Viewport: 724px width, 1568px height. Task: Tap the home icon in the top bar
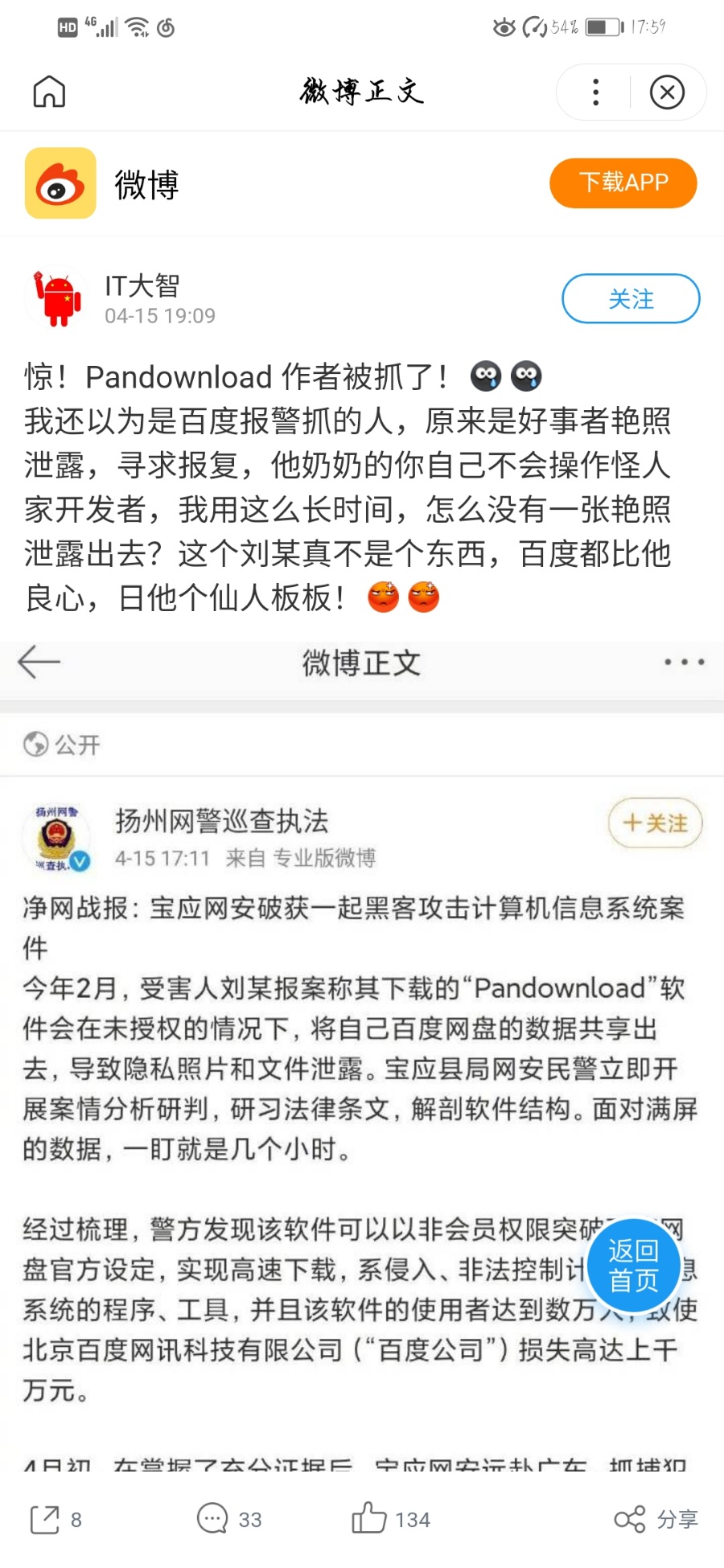pos(50,92)
